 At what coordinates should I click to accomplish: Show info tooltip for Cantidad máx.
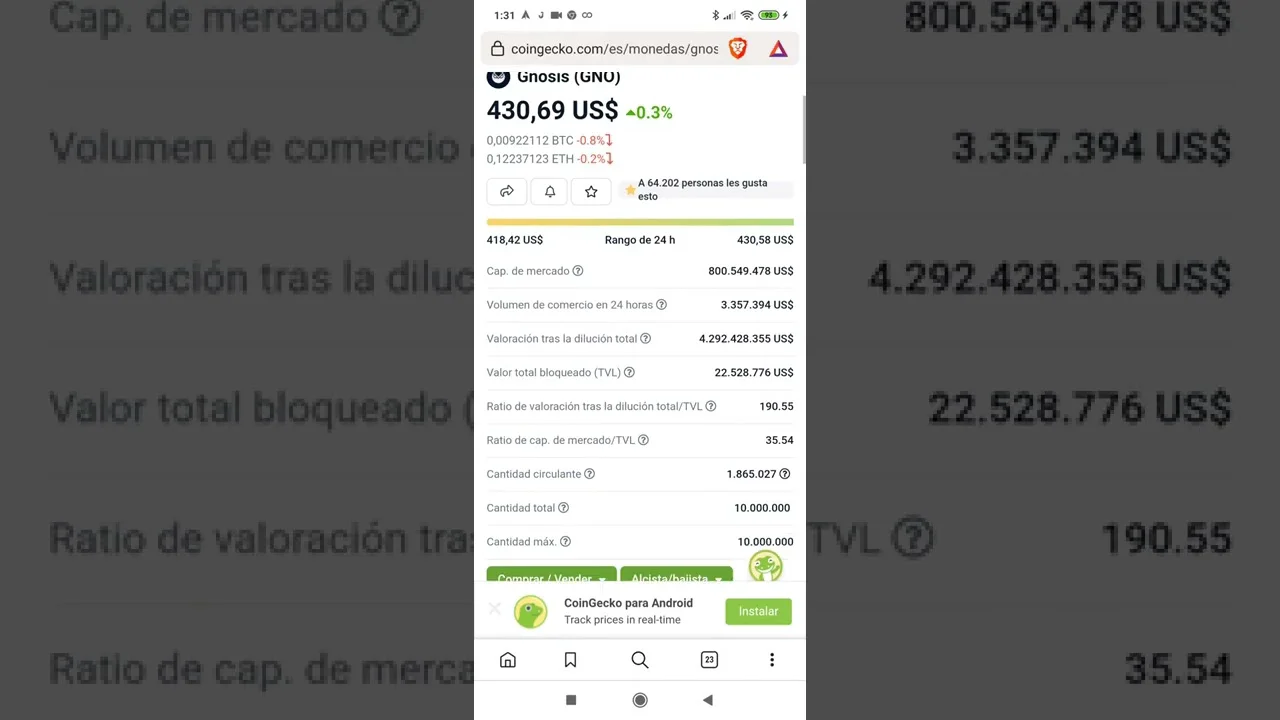point(565,542)
